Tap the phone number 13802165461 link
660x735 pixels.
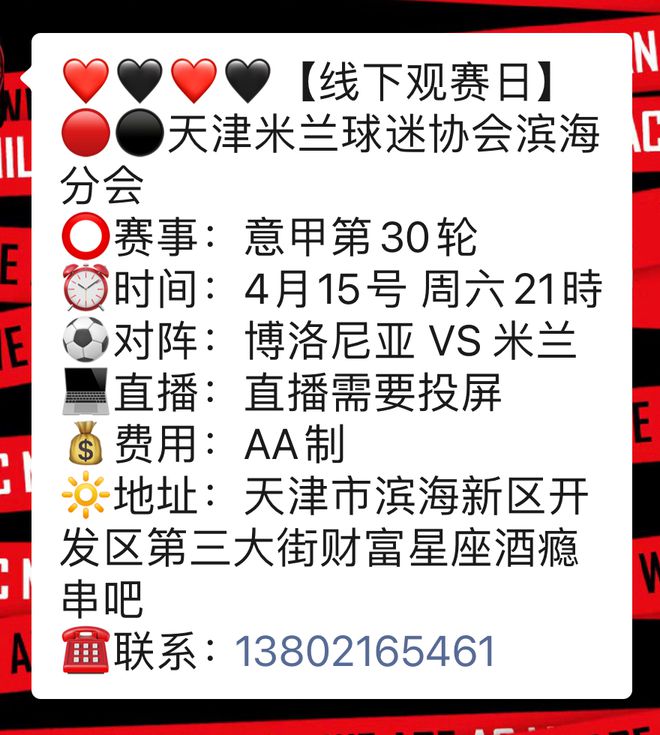pos(365,651)
